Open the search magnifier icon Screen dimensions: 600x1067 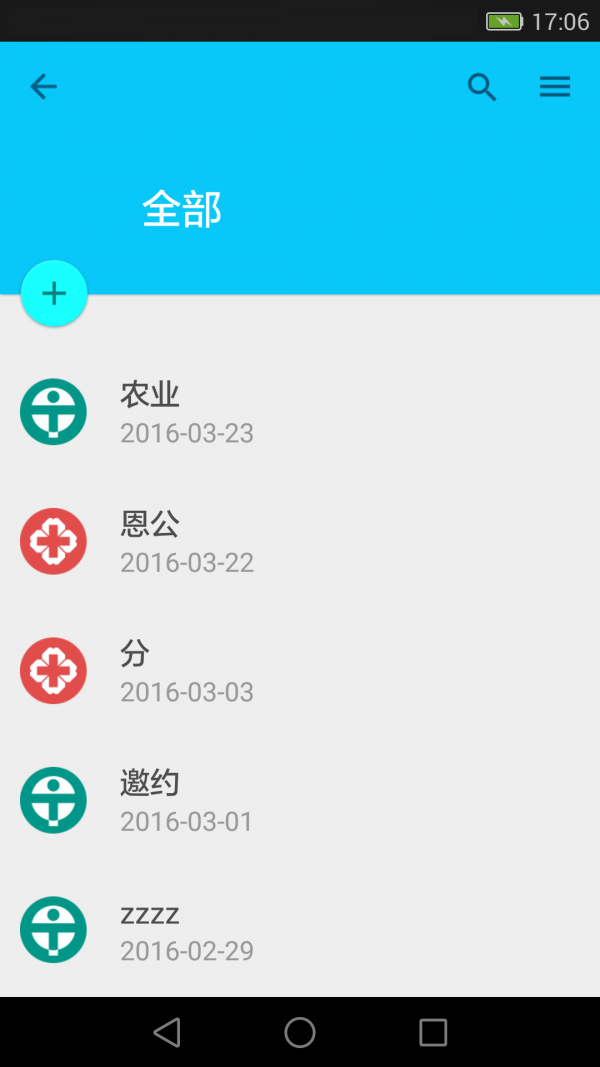tap(482, 87)
